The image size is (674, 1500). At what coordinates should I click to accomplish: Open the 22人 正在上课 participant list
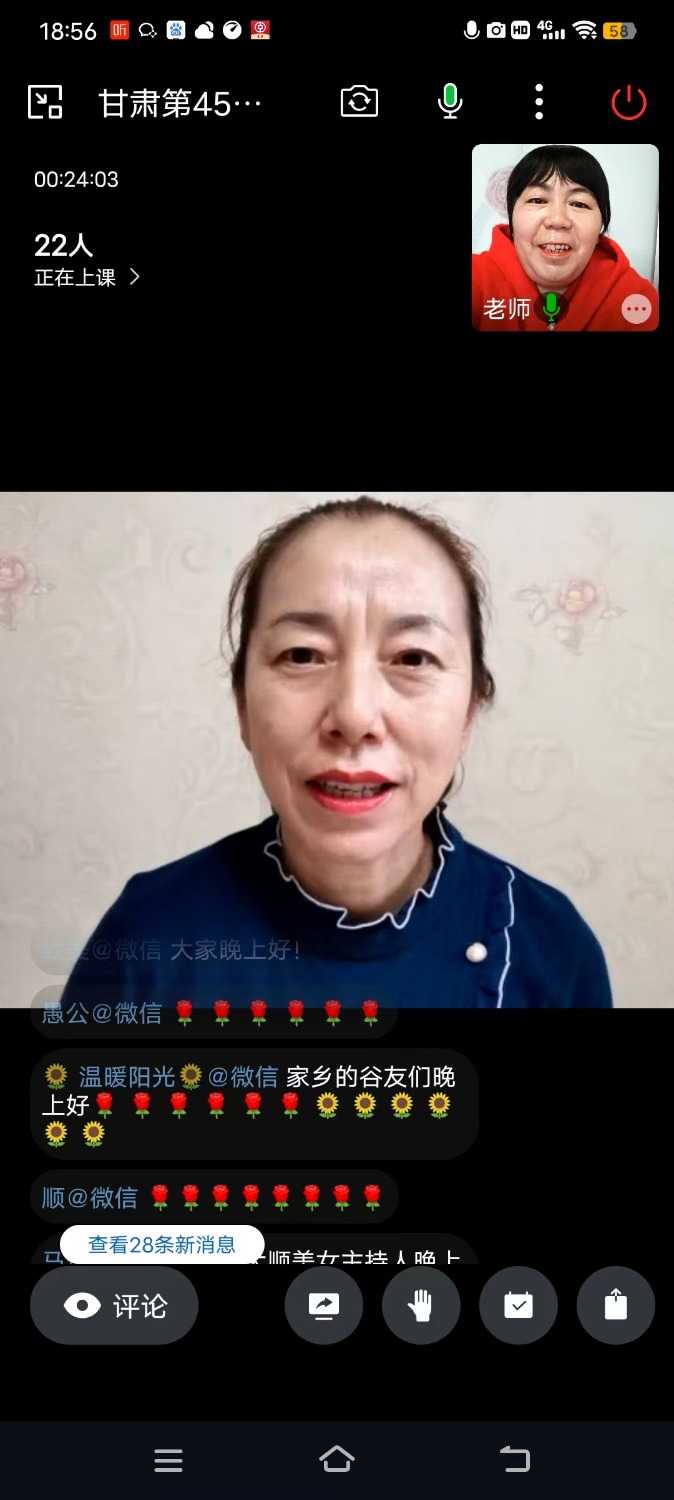[x=87, y=260]
